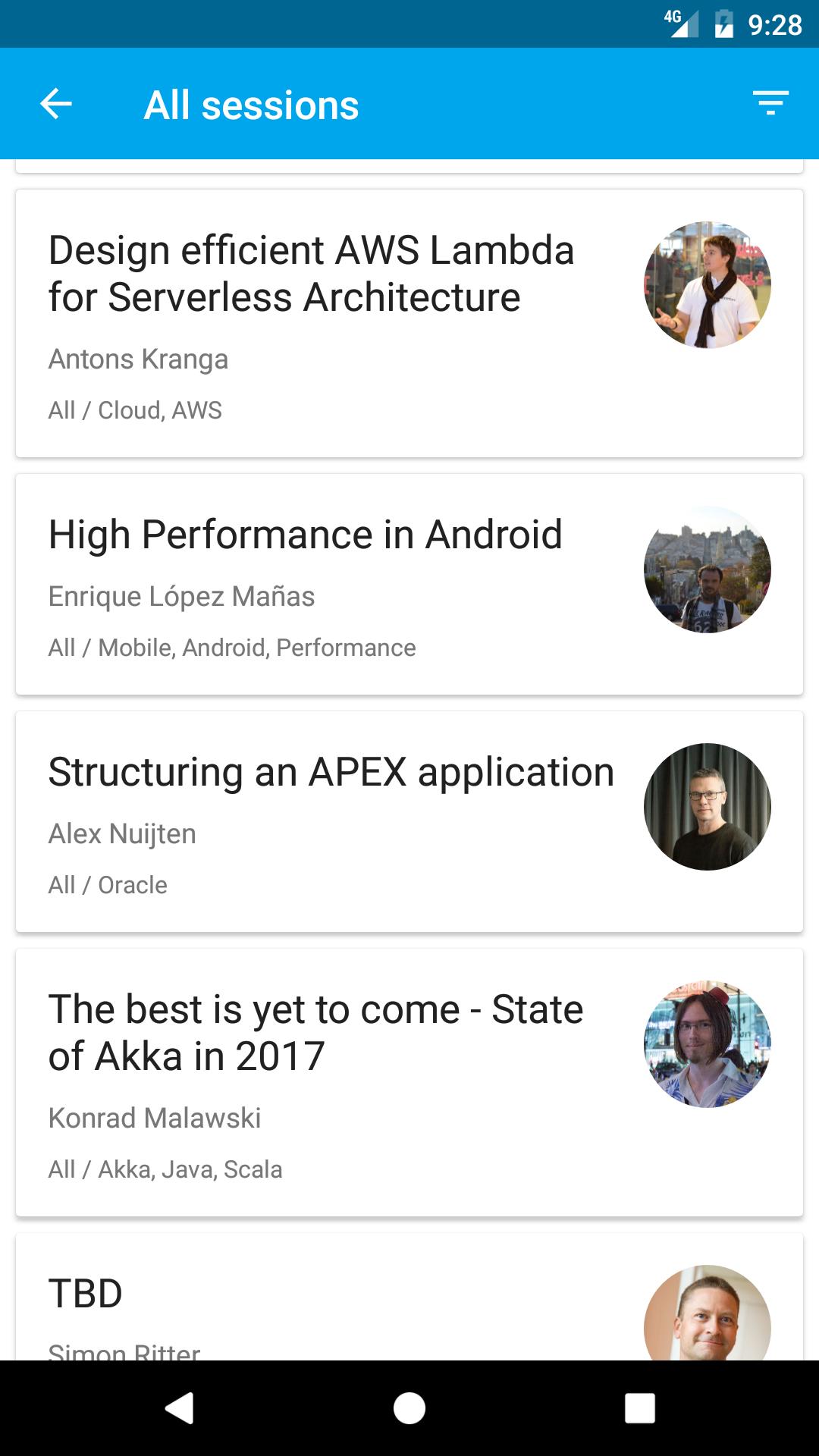Tap Konrad Malawski's avatar image
This screenshot has width=819, height=1456.
[x=707, y=1045]
